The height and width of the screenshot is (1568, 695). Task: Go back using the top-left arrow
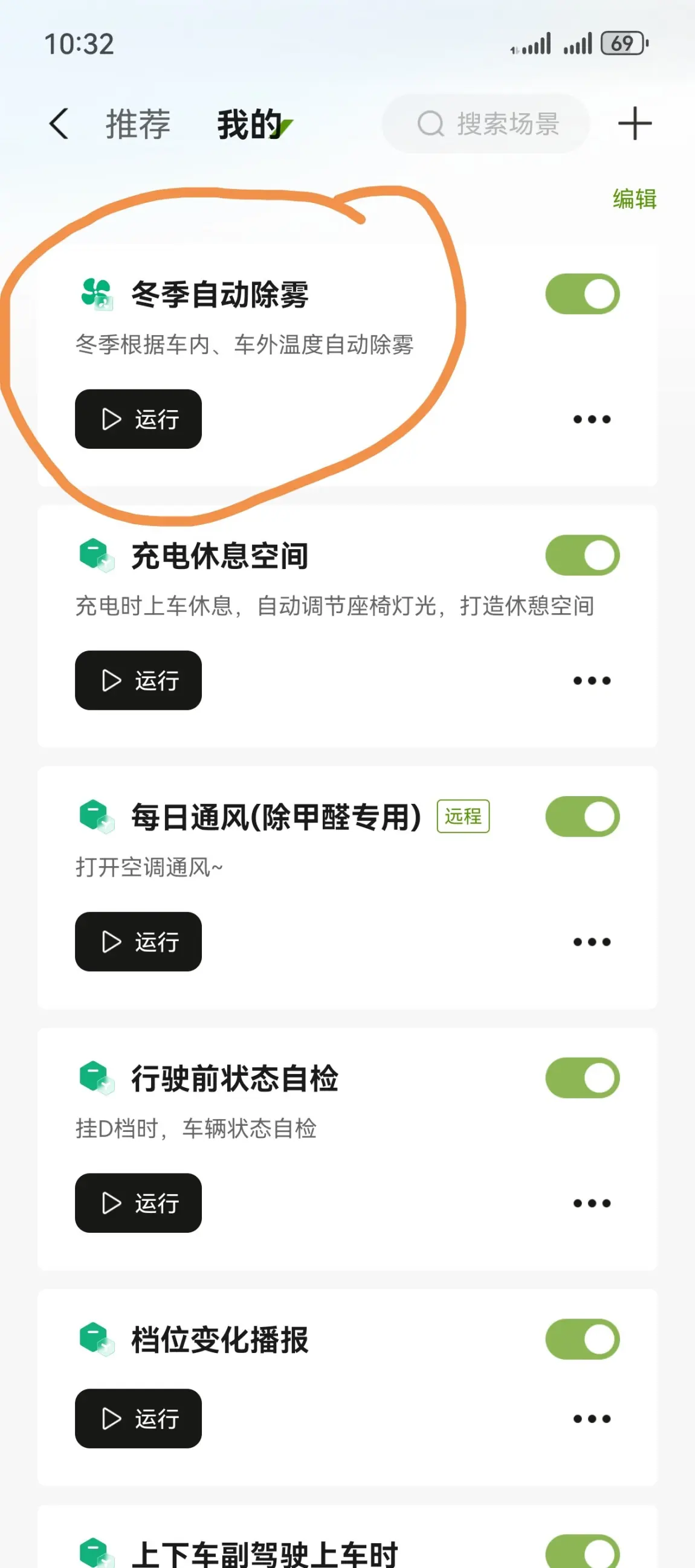click(x=59, y=124)
